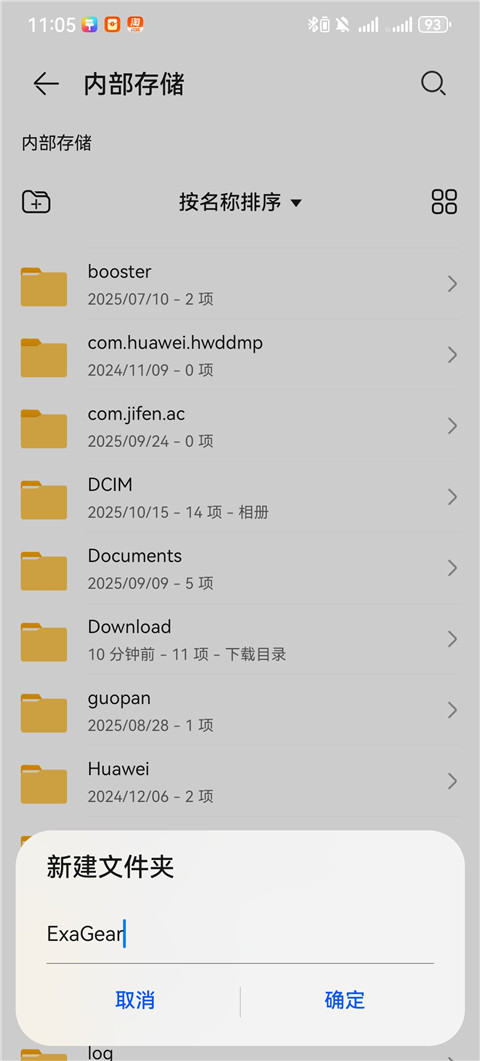Go back using the arrow beside 内部存储

46,84
